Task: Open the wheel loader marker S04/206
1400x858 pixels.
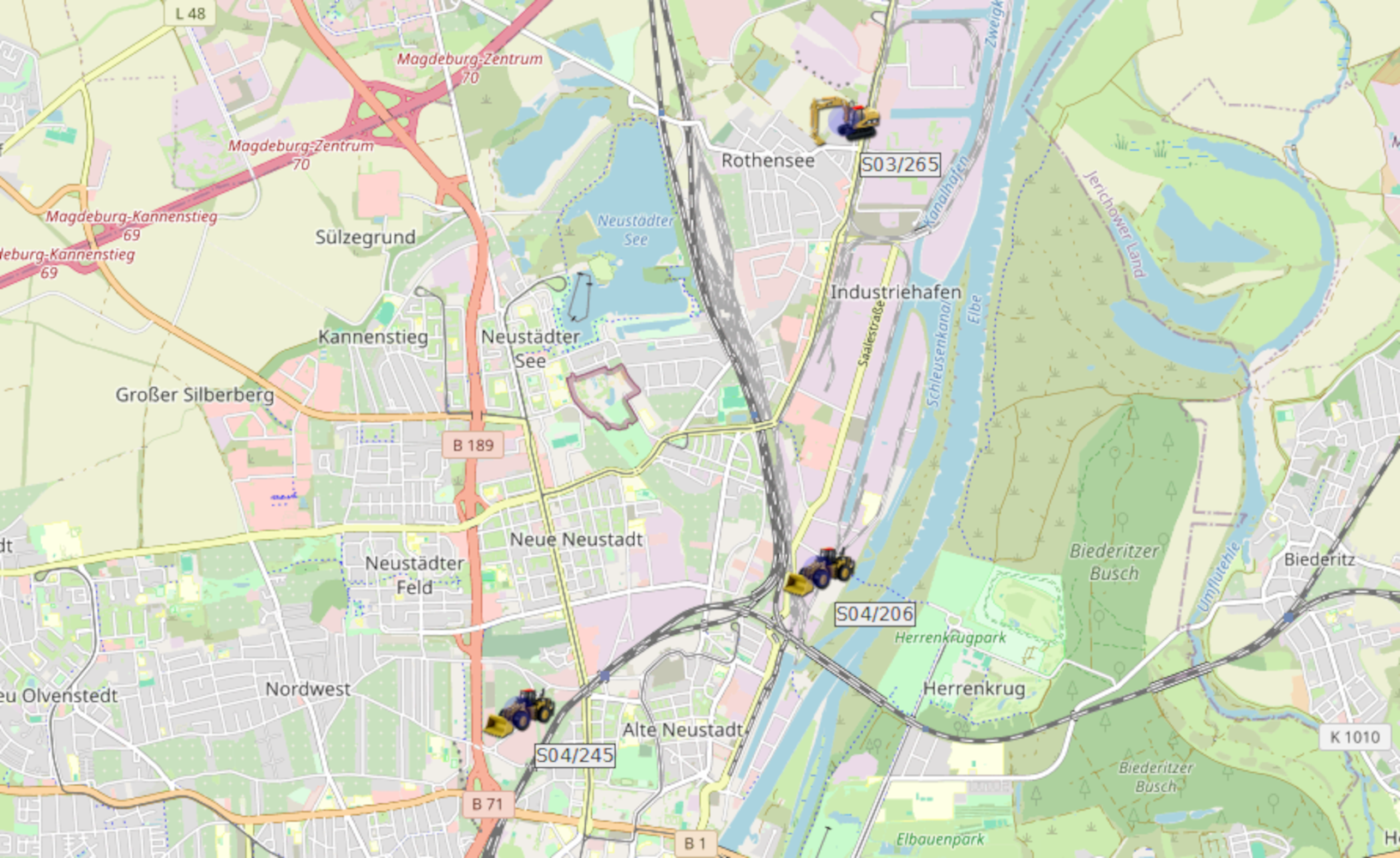Action: [820, 571]
